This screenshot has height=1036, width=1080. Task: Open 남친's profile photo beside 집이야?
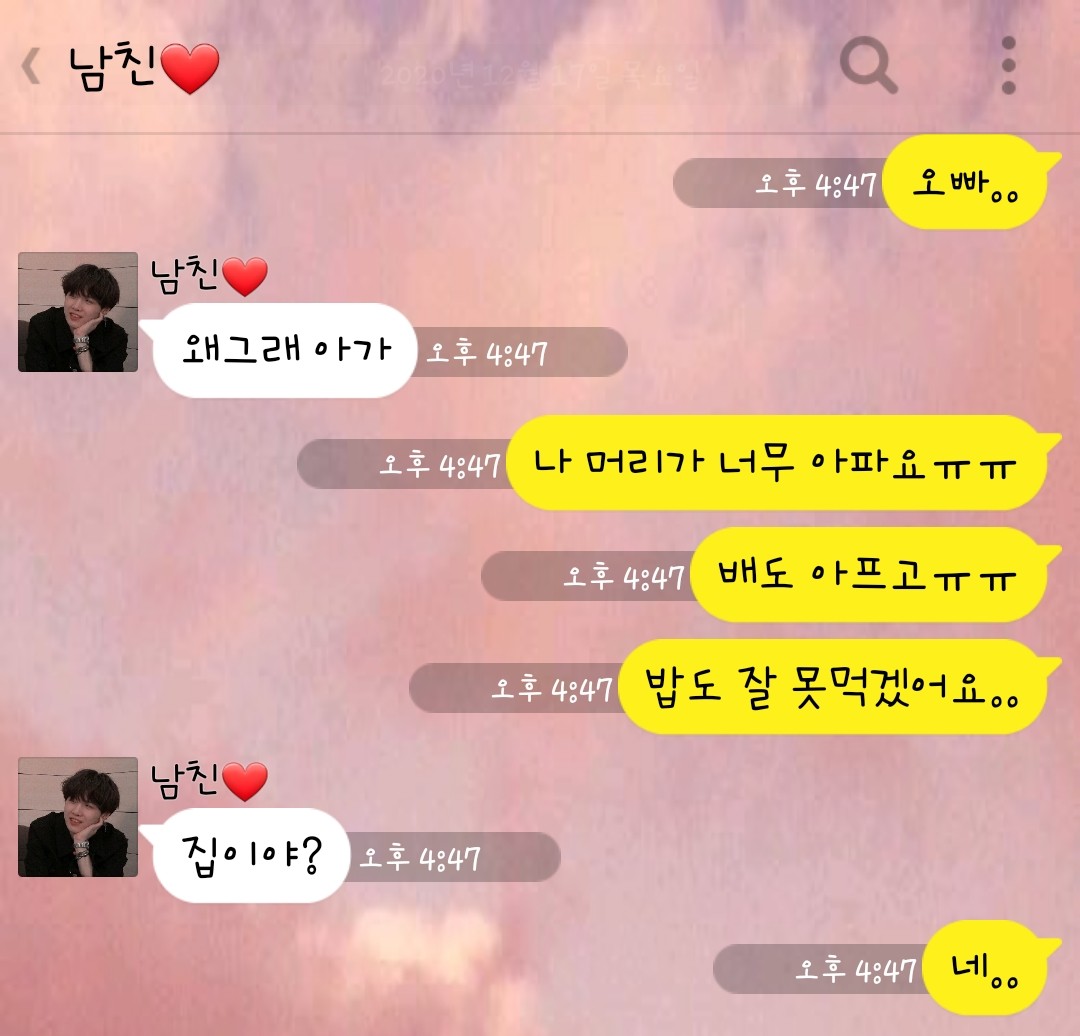(78, 817)
